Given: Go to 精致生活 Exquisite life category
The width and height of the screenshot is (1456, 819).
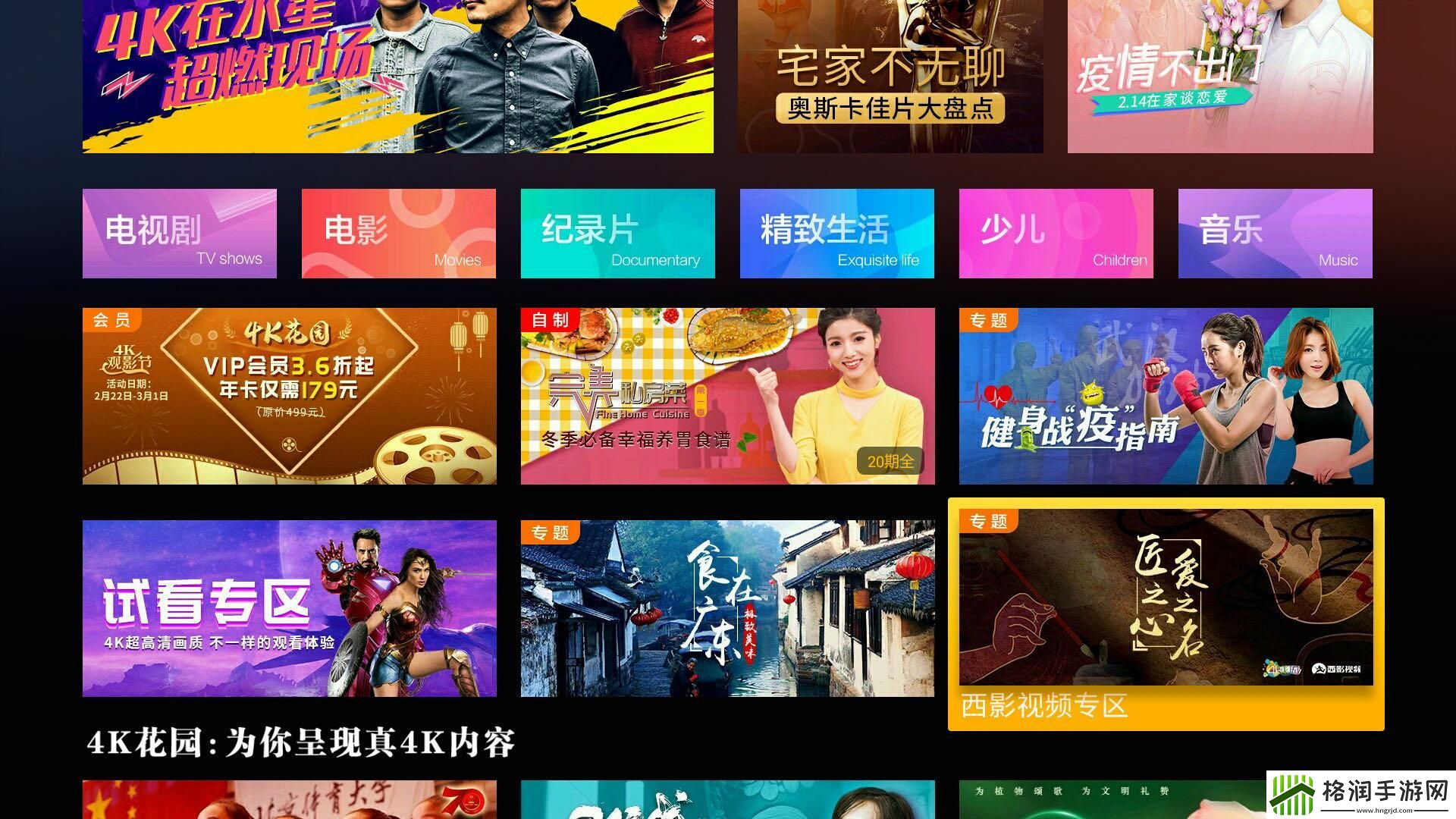Looking at the screenshot, I should click(x=837, y=234).
